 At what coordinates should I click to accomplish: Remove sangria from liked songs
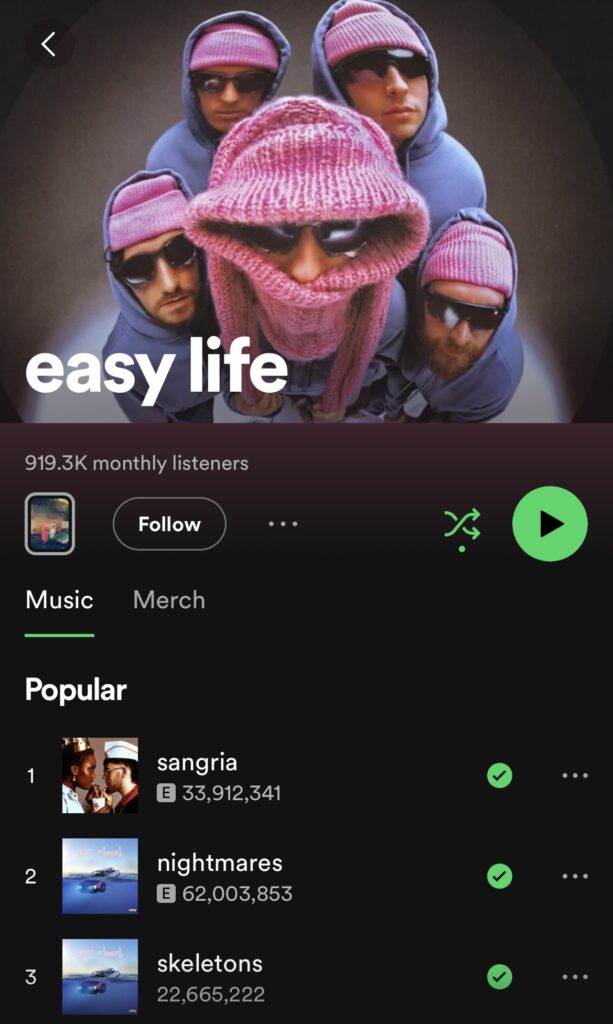(500, 775)
